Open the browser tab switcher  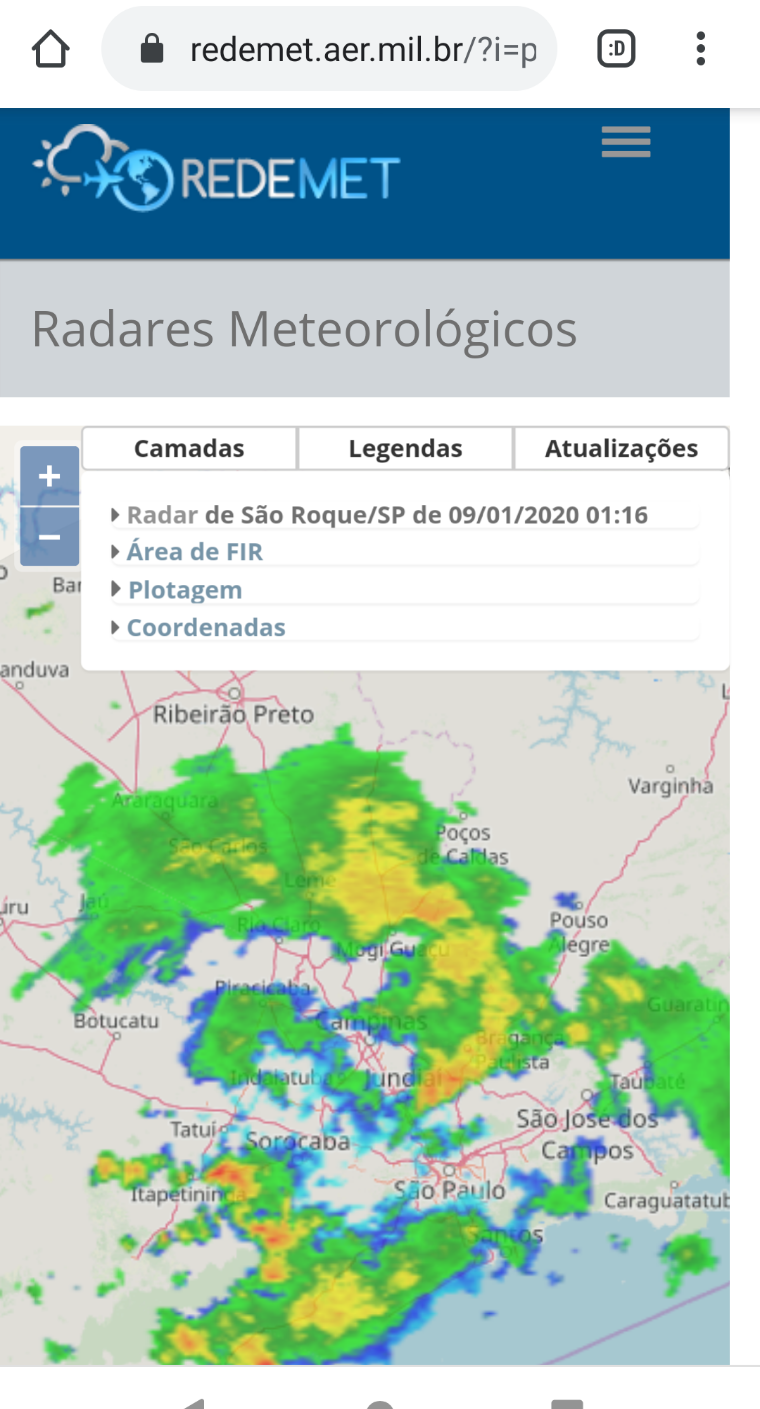(616, 48)
